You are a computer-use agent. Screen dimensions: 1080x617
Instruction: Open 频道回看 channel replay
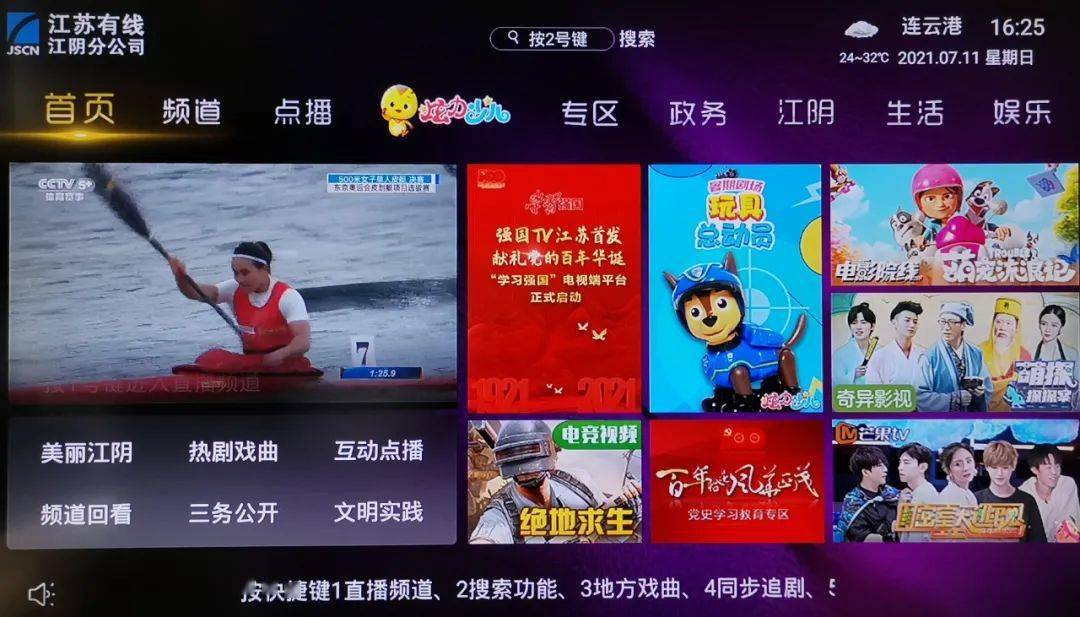86,514
